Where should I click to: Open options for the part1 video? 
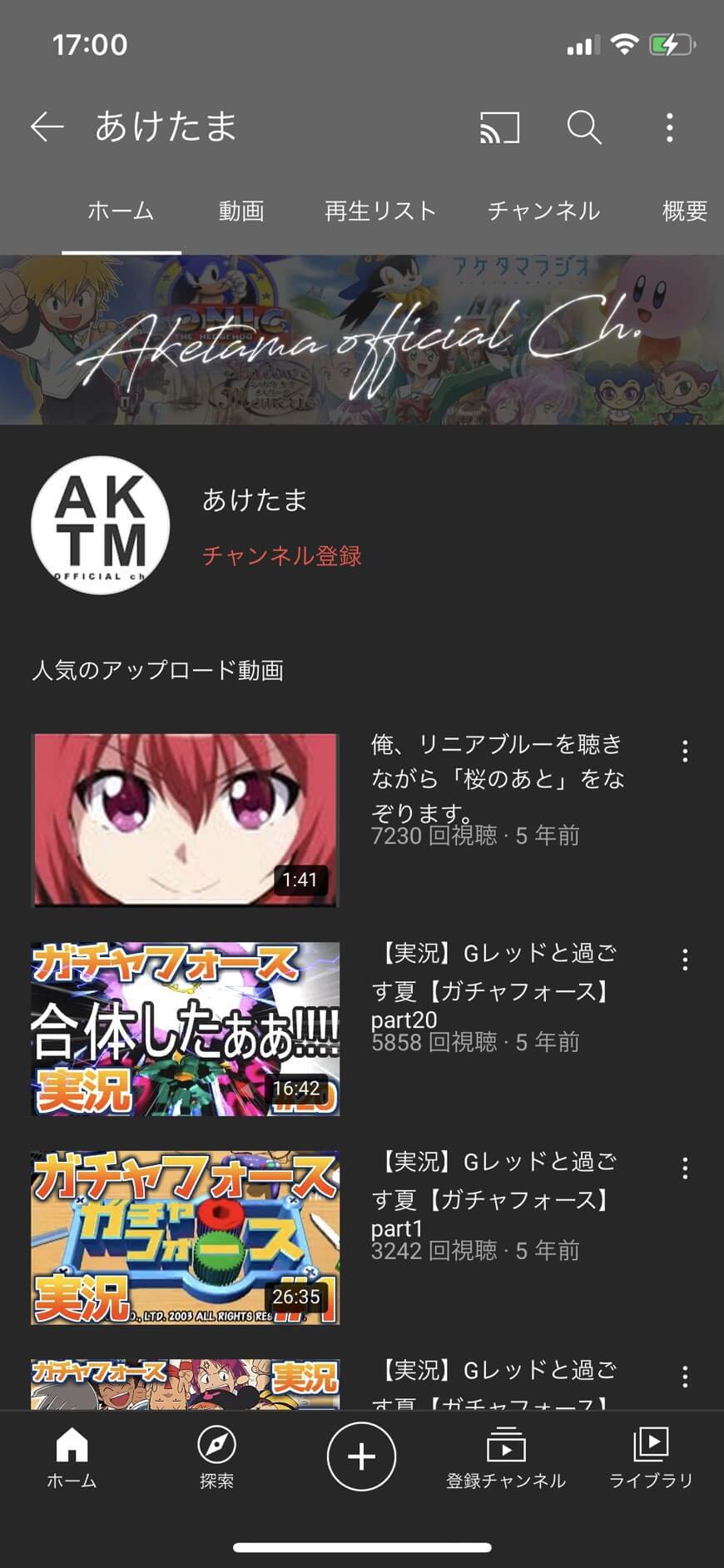[685, 1169]
